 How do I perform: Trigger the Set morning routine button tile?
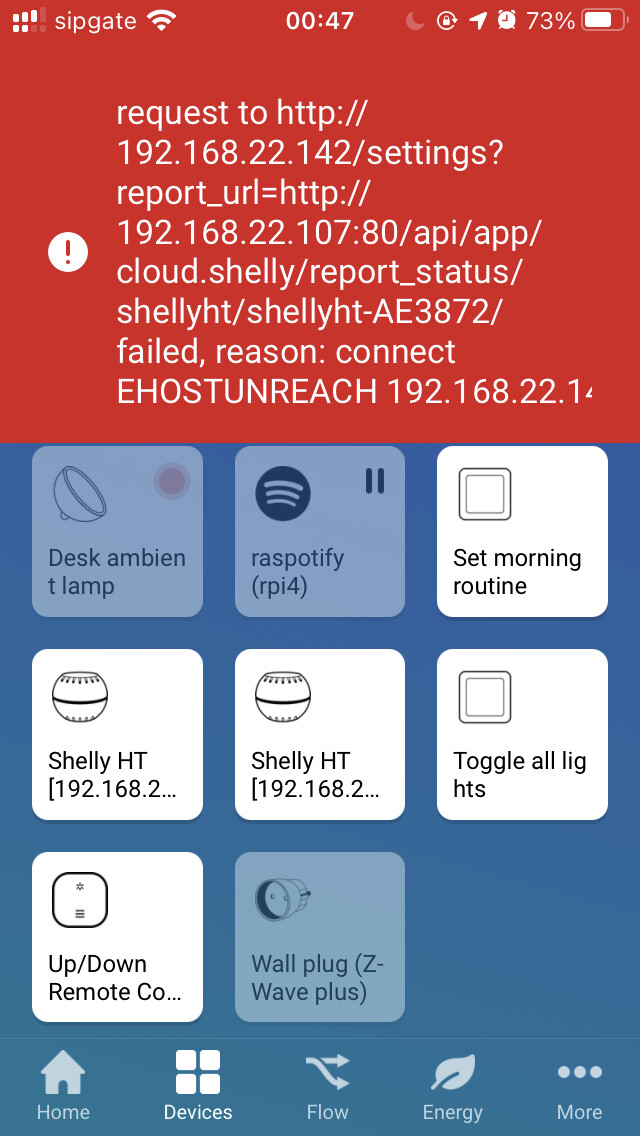[x=521, y=531]
